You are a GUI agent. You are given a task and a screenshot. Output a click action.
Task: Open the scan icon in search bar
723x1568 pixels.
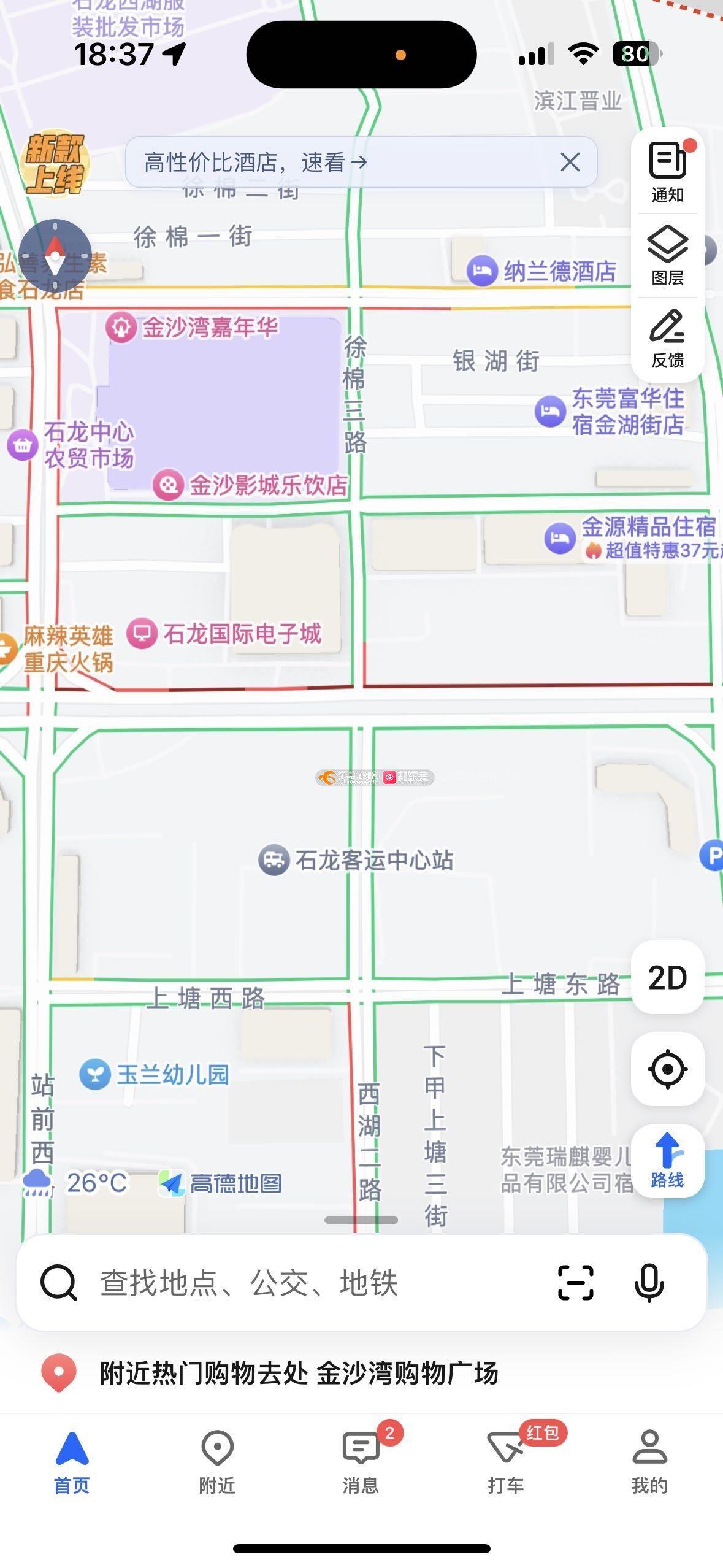pyautogui.click(x=576, y=1283)
